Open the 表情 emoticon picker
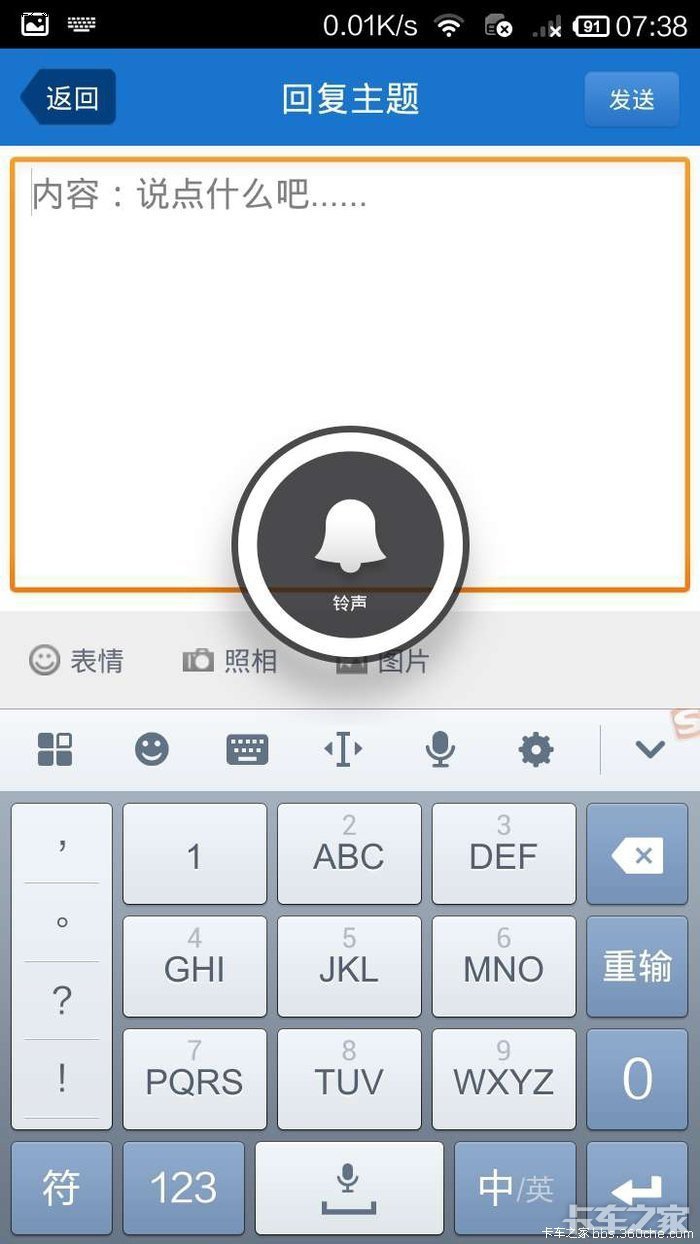 (x=77, y=661)
